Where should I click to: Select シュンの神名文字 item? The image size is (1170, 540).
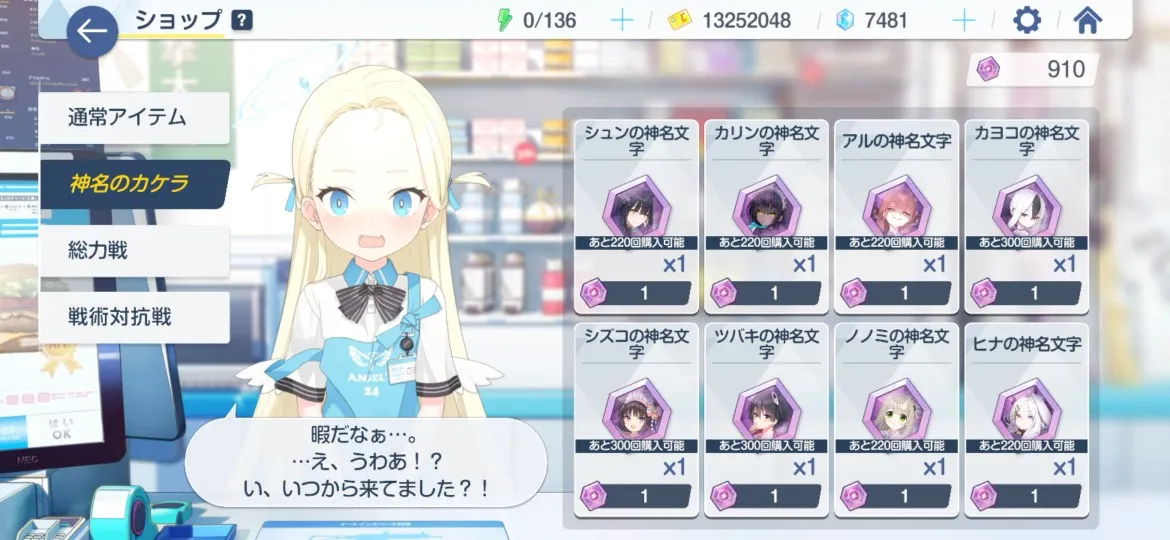click(x=637, y=216)
